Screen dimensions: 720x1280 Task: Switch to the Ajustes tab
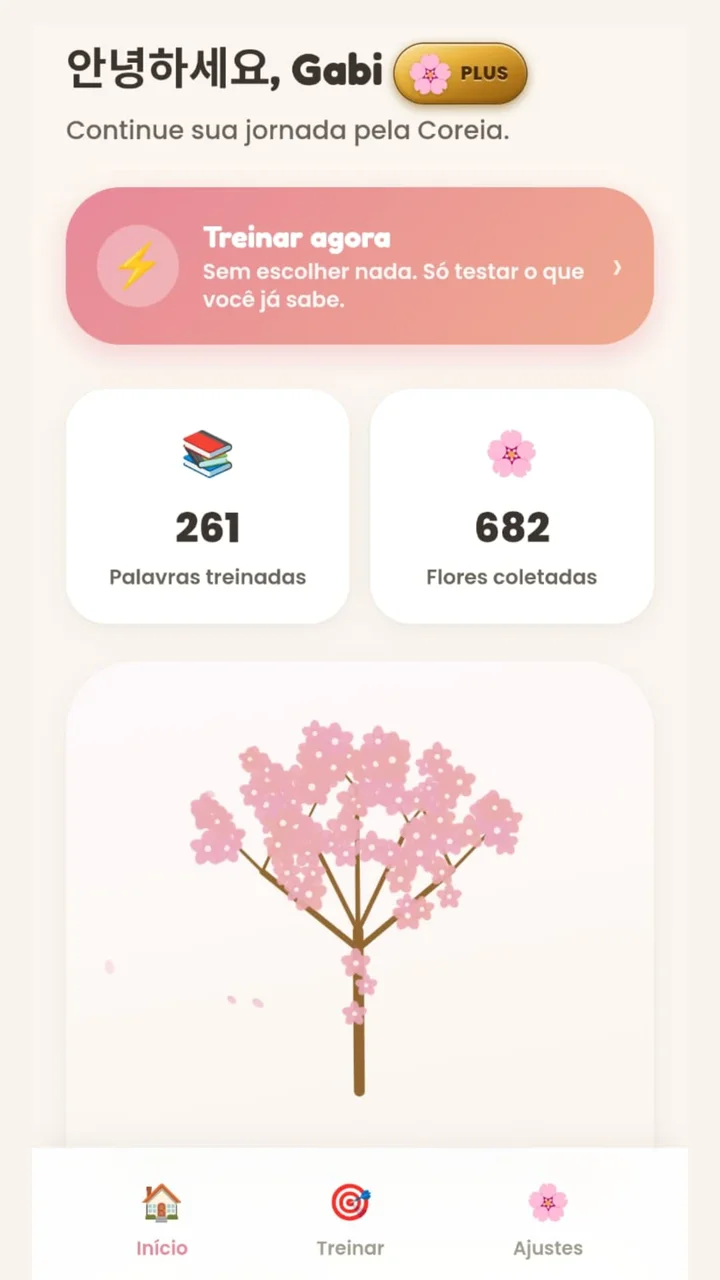(x=547, y=1220)
